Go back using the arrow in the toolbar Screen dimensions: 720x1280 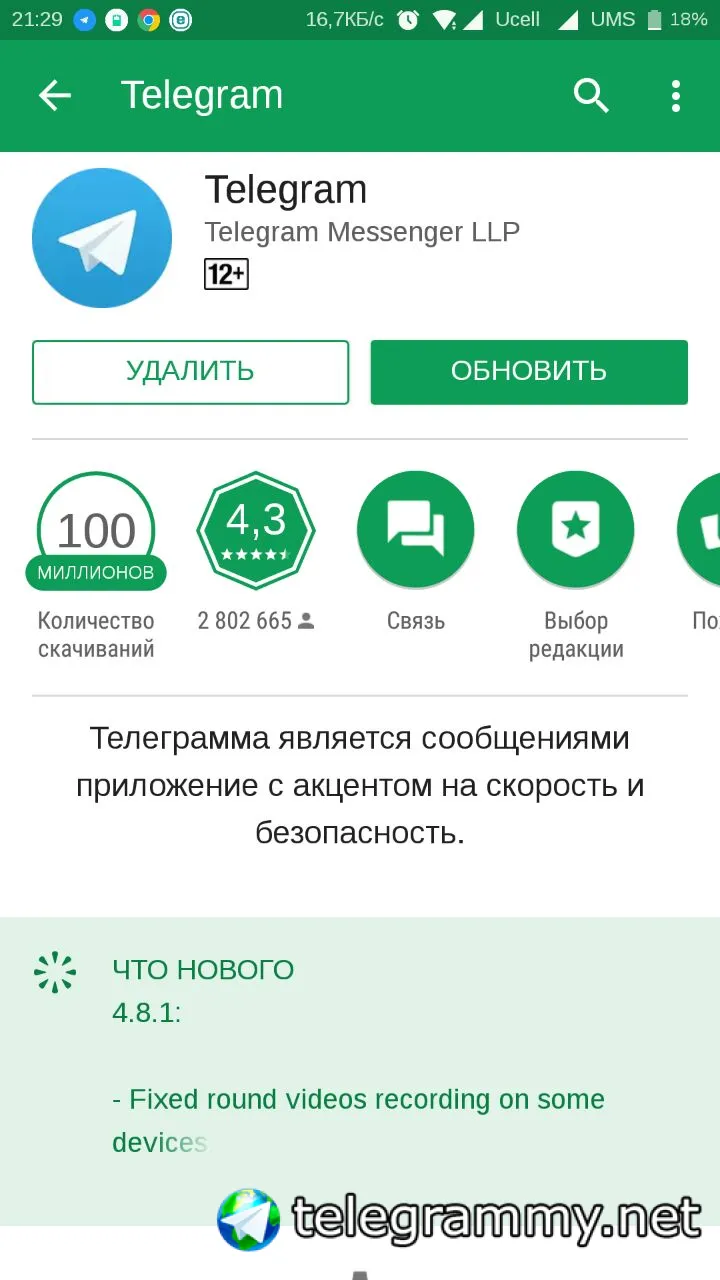point(55,96)
